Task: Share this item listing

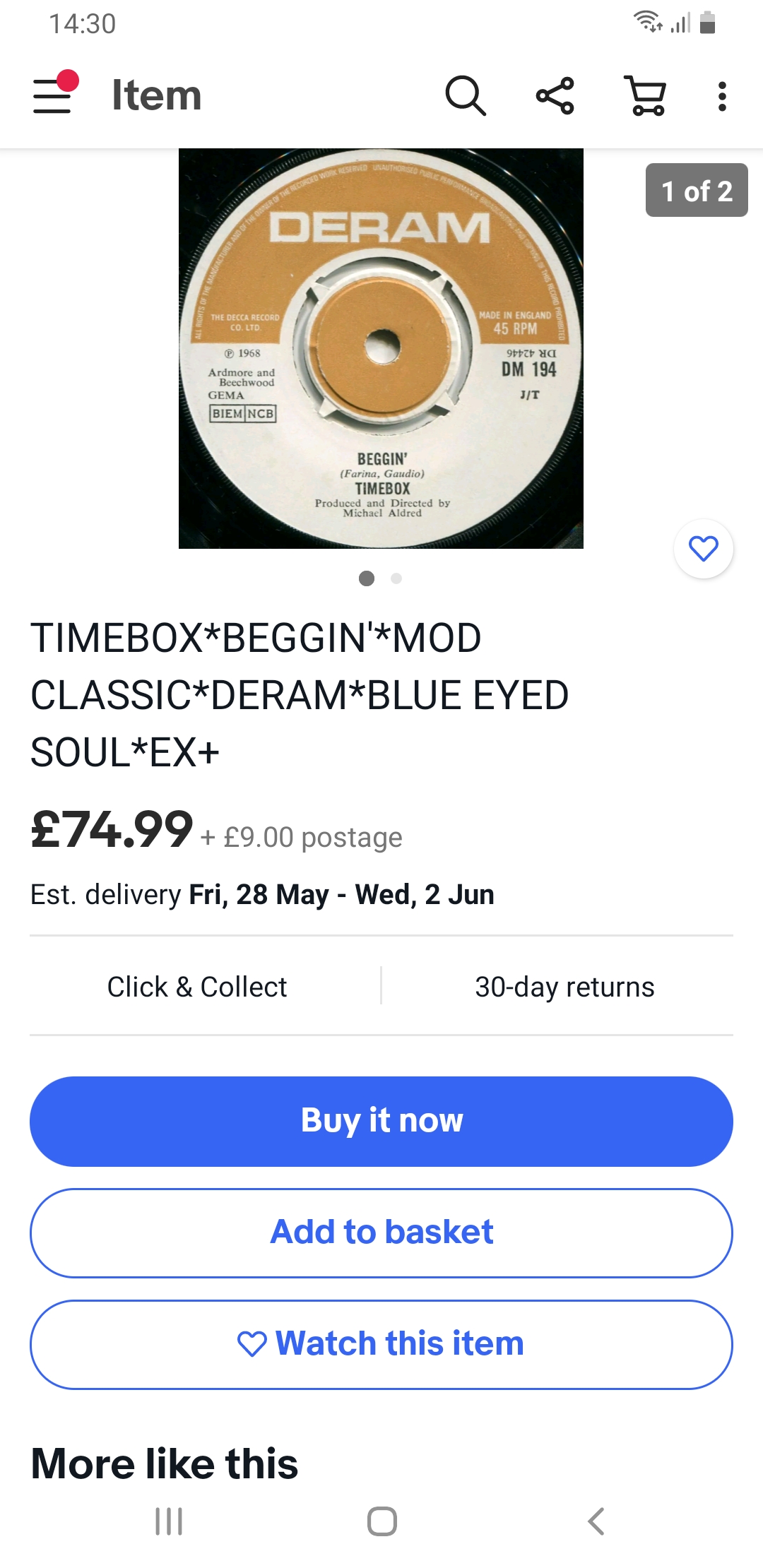Action: 555,95
